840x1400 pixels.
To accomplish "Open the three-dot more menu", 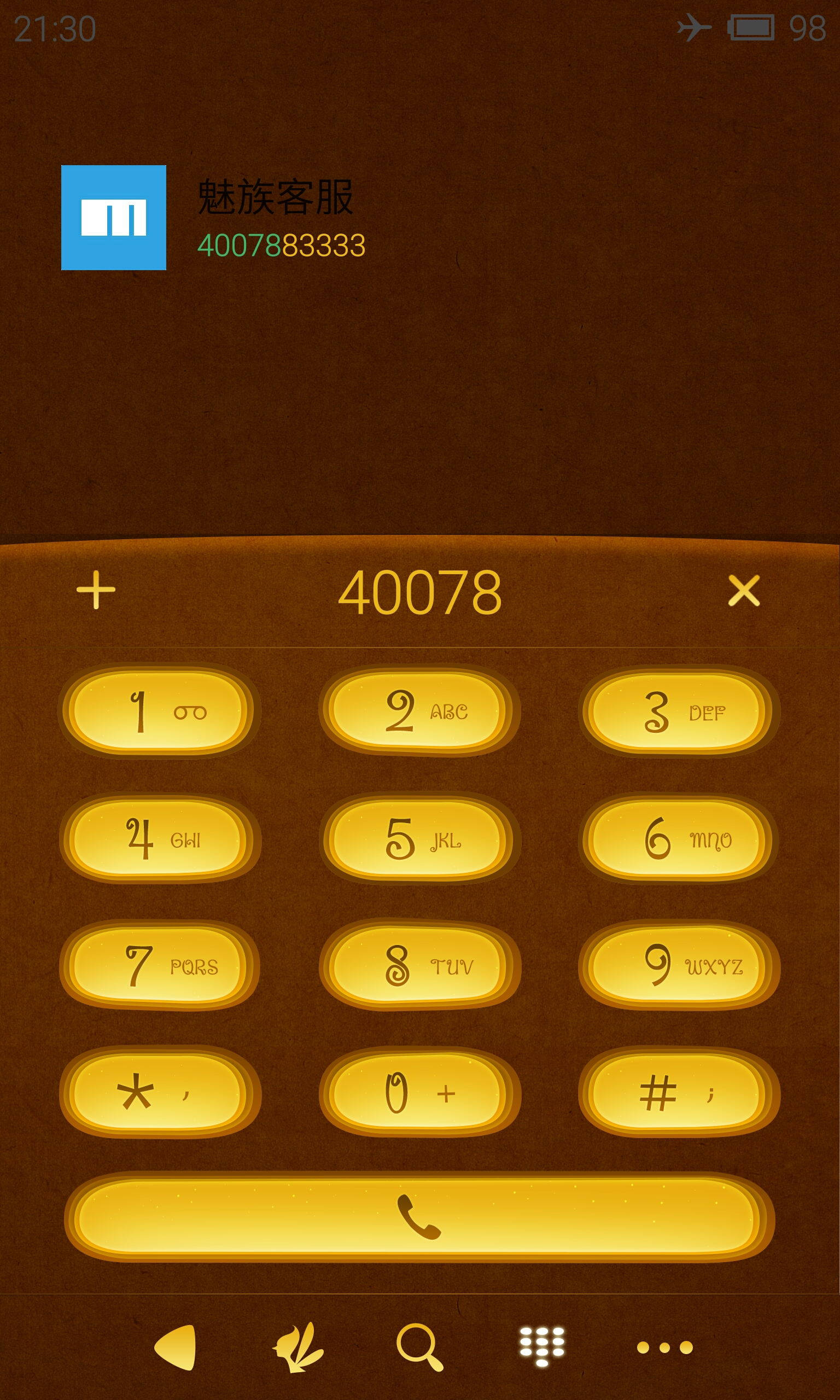I will point(664,1347).
